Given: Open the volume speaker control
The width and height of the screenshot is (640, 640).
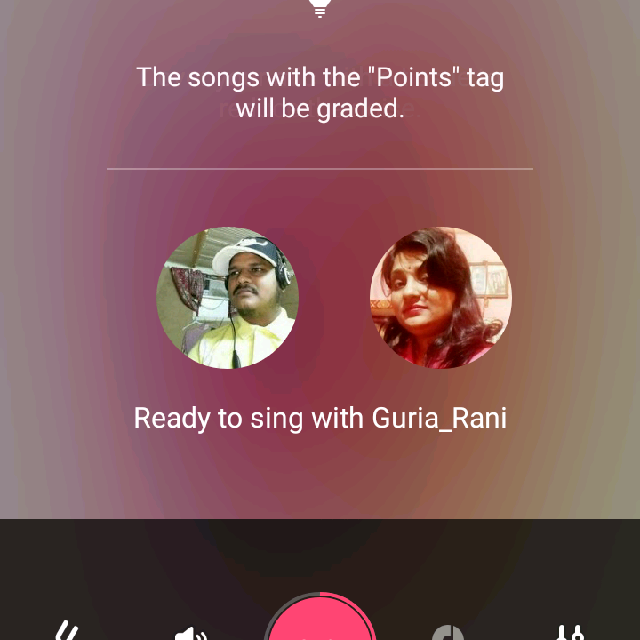Looking at the screenshot, I should tap(191, 632).
